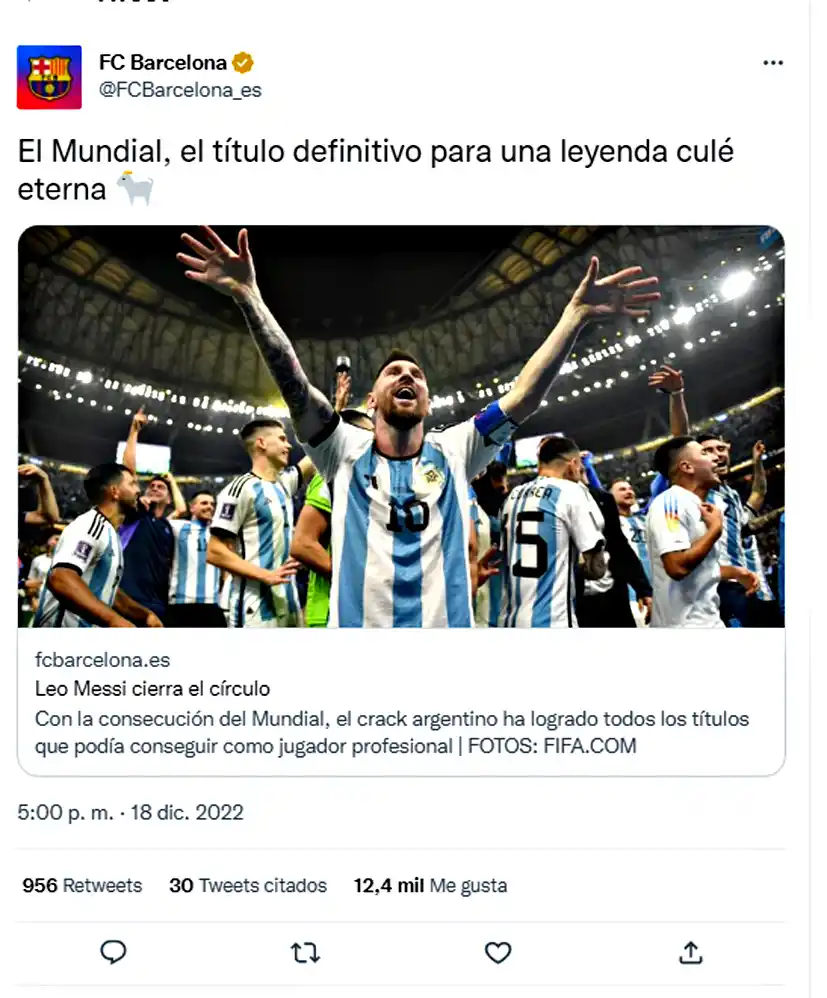827x998 pixels.
Task: View the 30 Tweets citados list
Action: 248,885
